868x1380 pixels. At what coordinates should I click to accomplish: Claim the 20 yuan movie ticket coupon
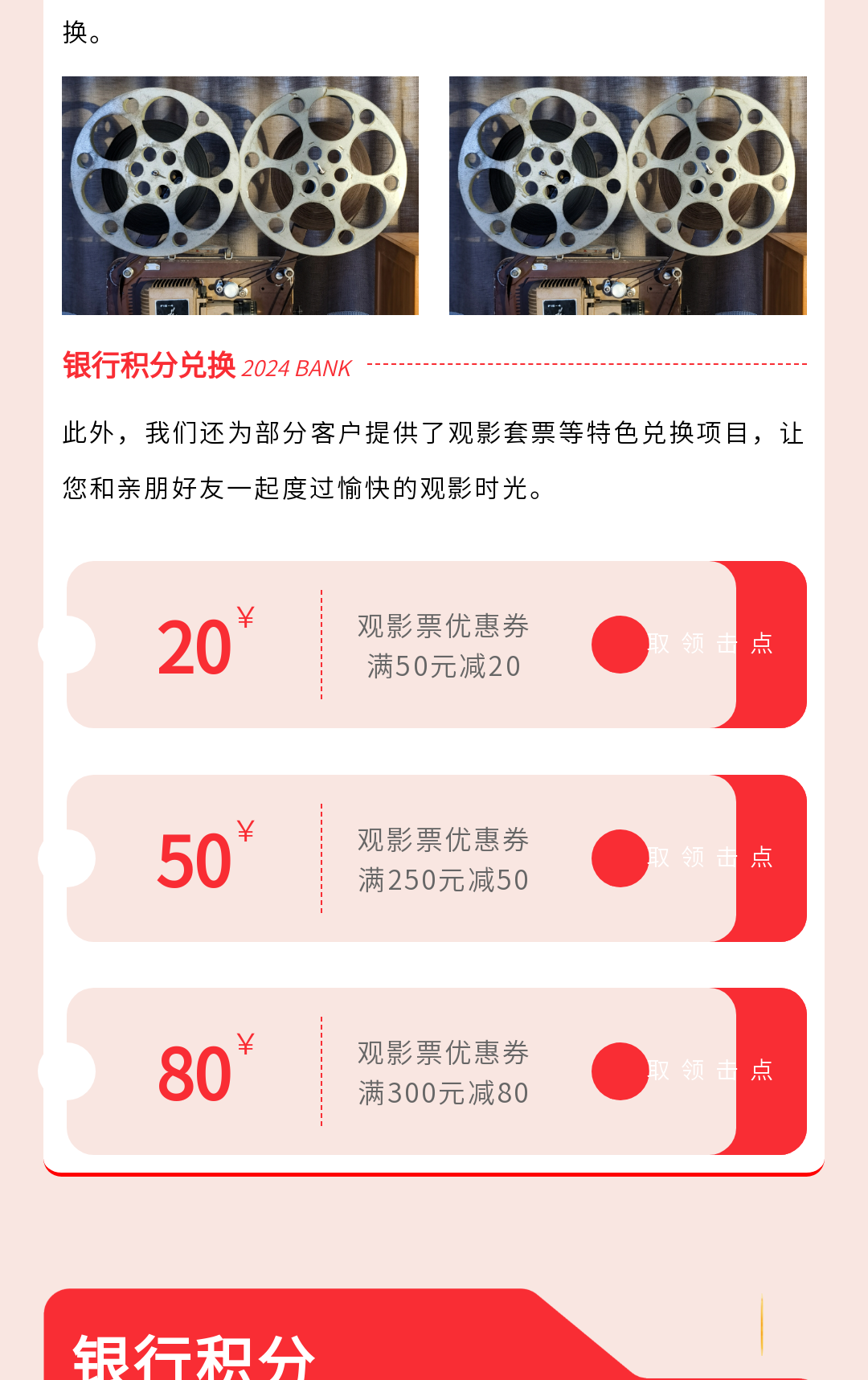(x=710, y=644)
